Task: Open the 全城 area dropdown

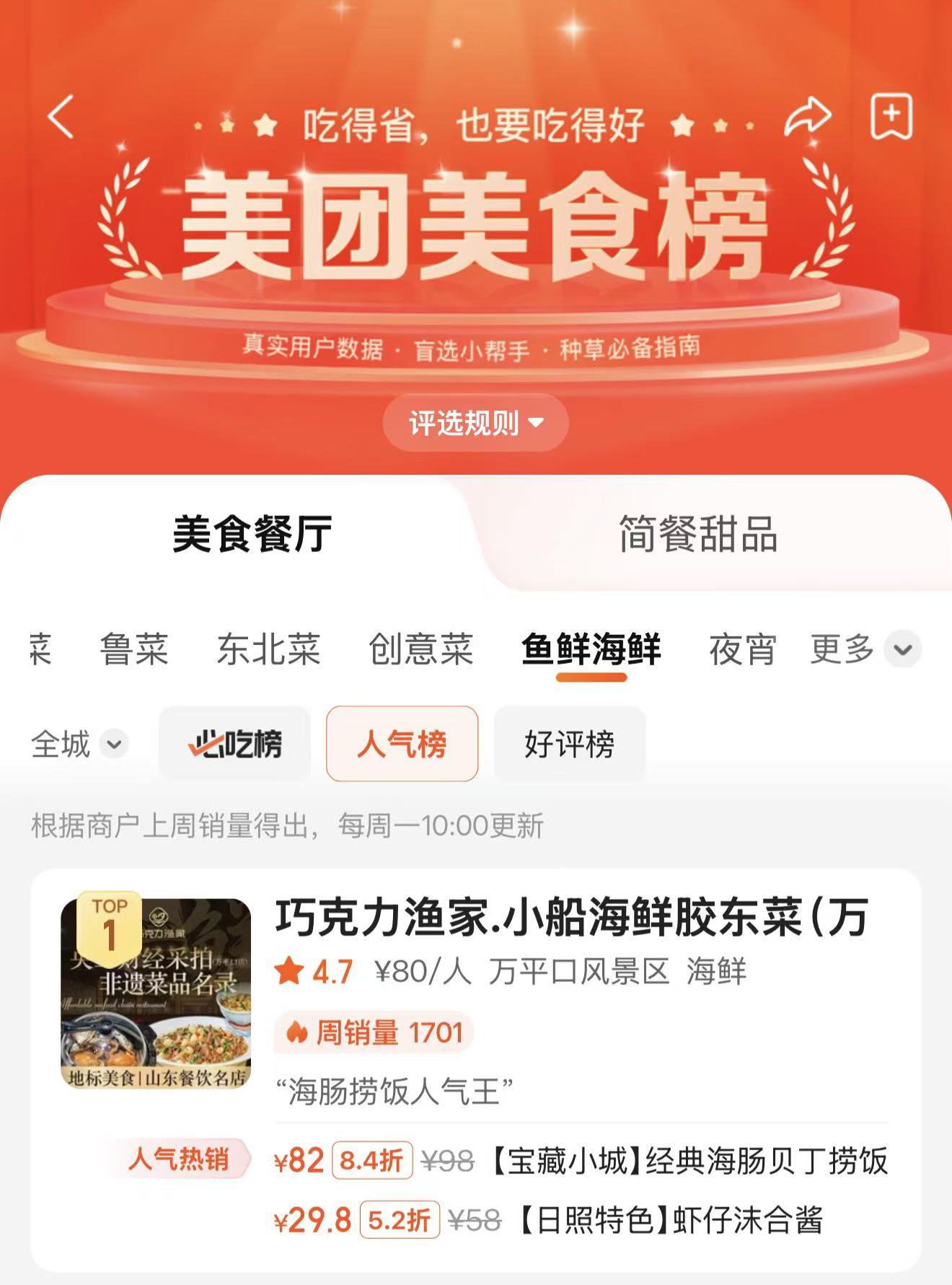Action: (x=79, y=744)
